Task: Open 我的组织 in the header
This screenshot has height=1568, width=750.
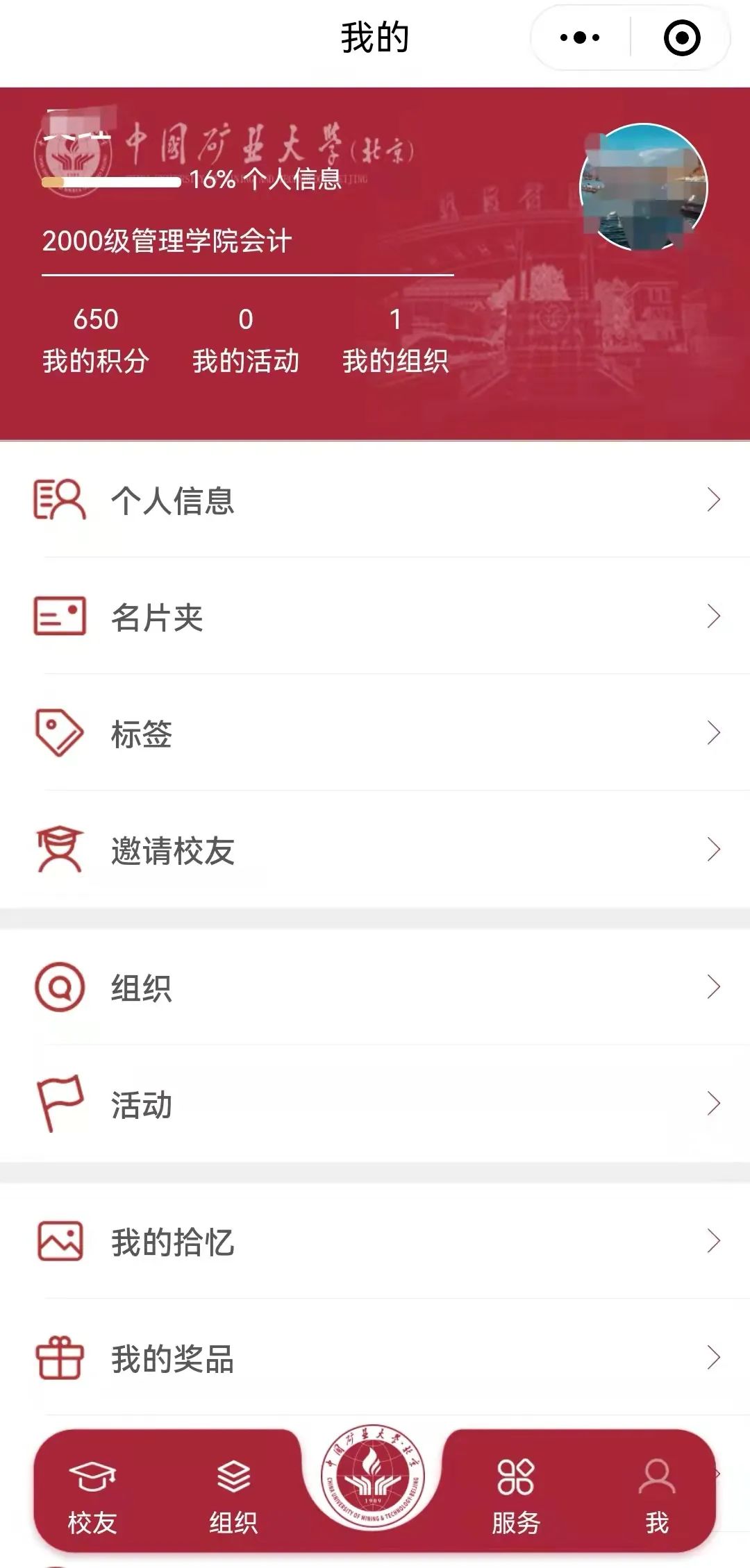Action: [x=395, y=340]
